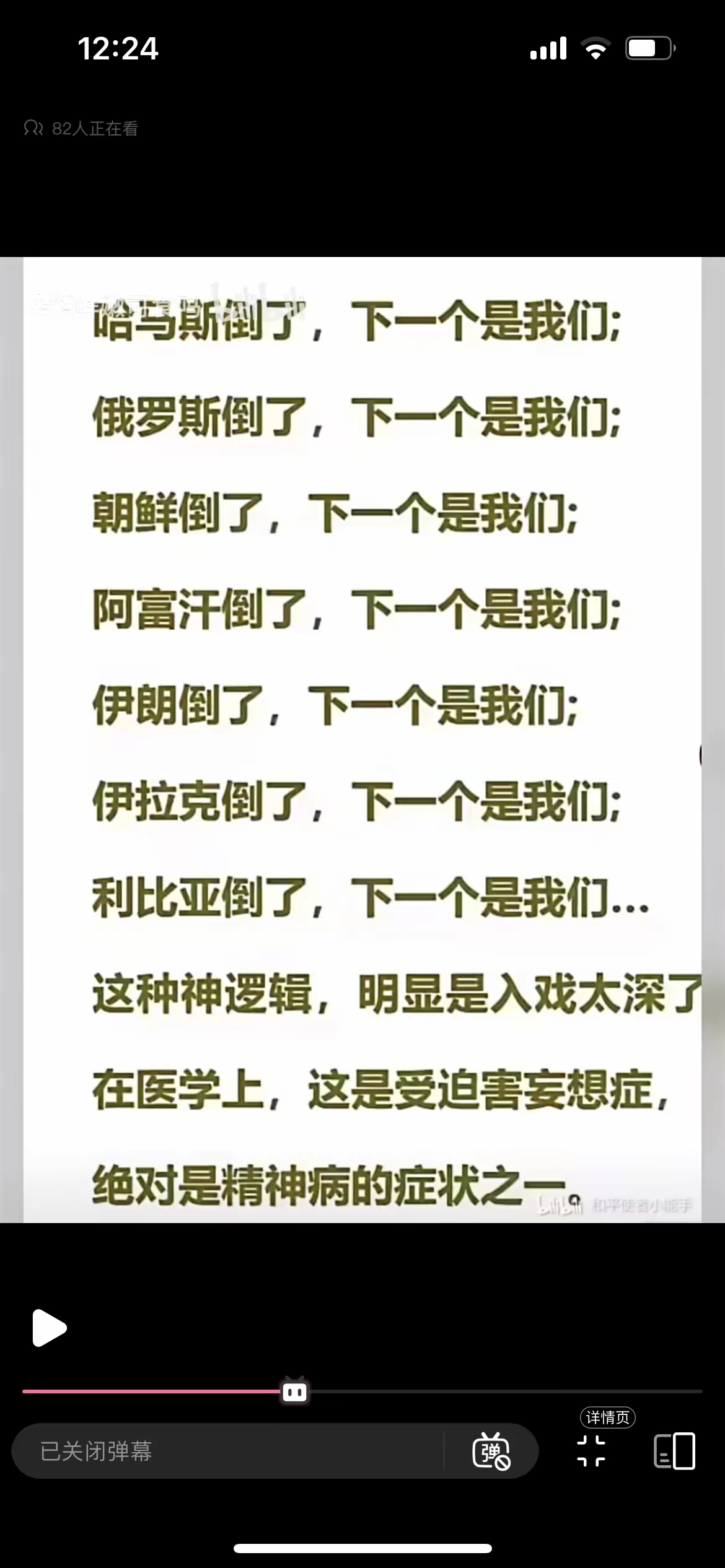
Task: Toggle the danmaku bullet comments on
Action: tap(491, 1451)
